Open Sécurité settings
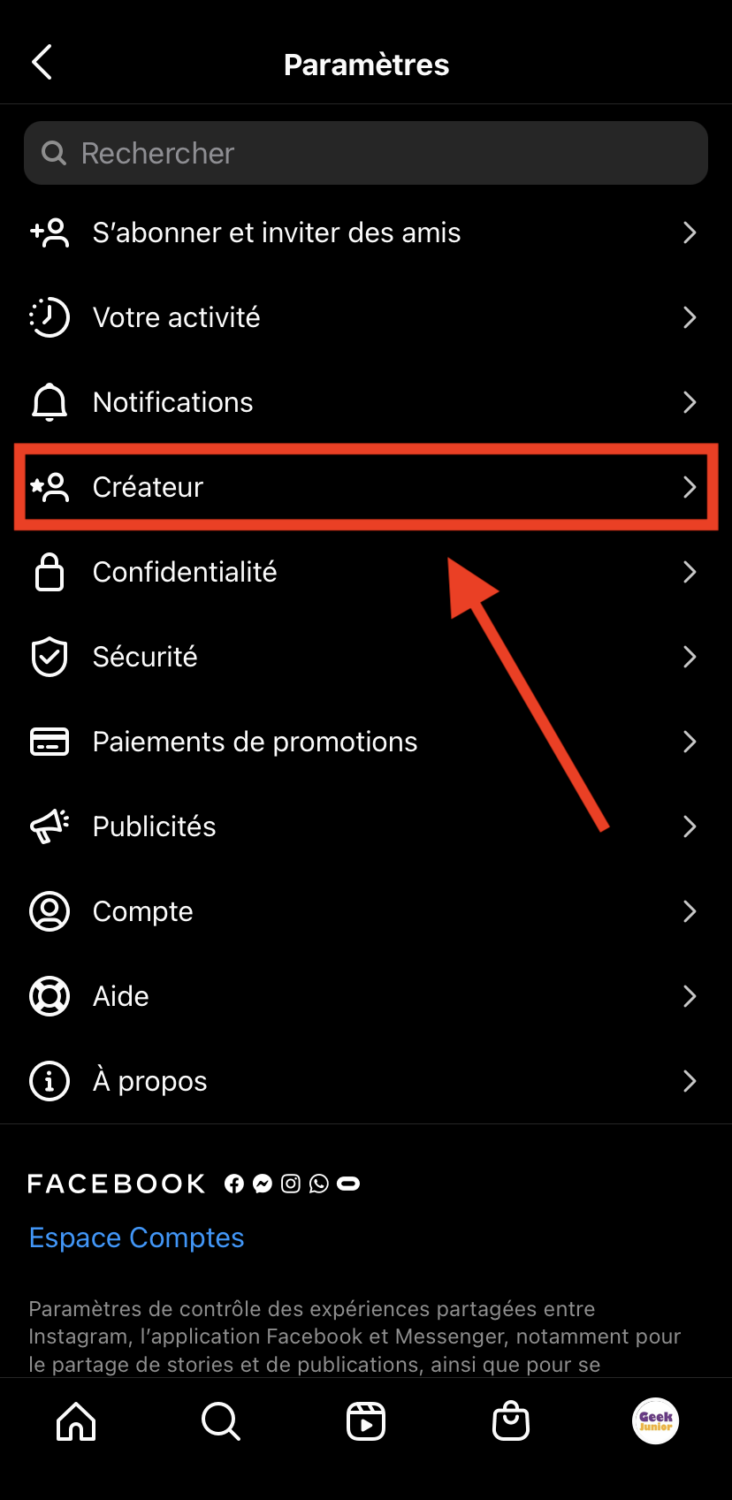The height and width of the screenshot is (1500, 732). pyautogui.click(x=366, y=657)
